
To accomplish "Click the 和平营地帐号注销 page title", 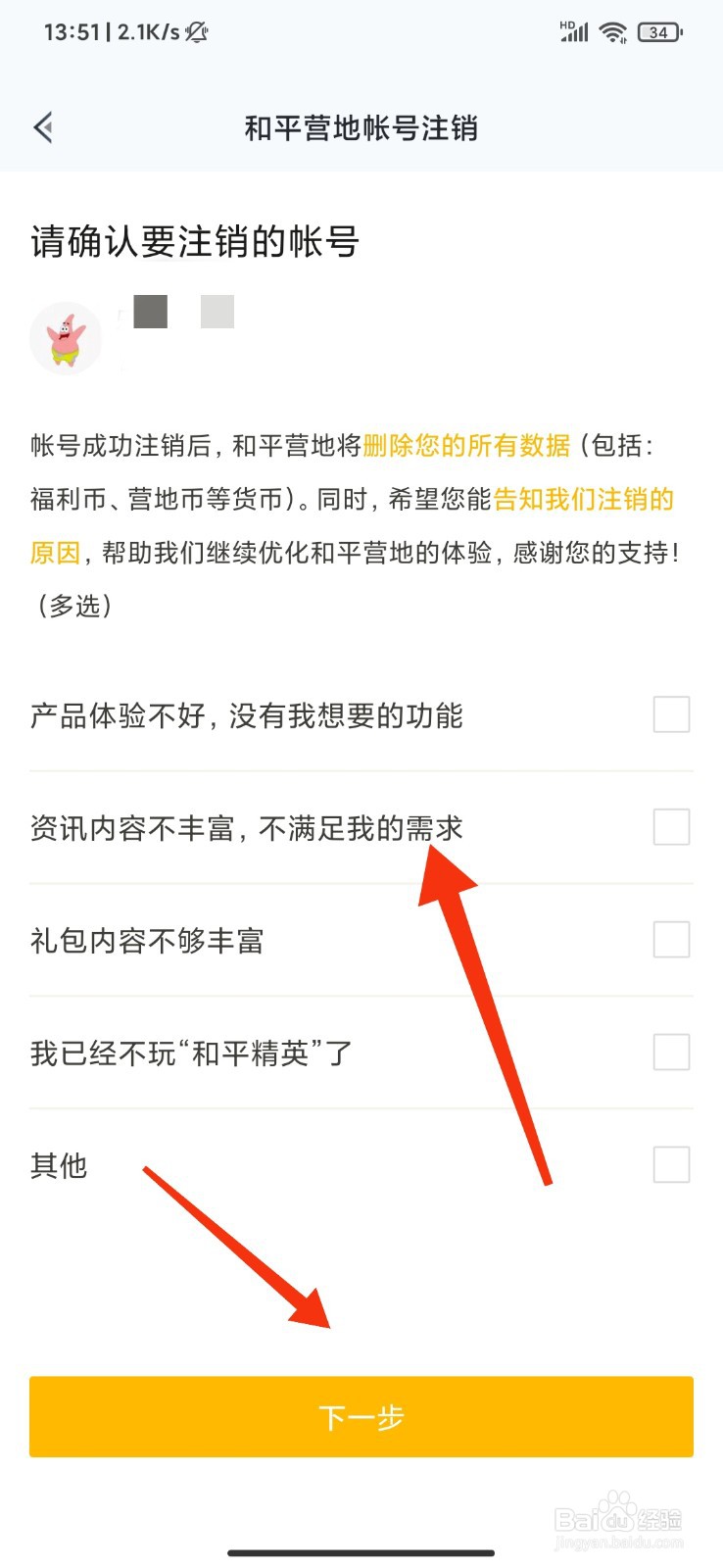I will (x=361, y=128).
